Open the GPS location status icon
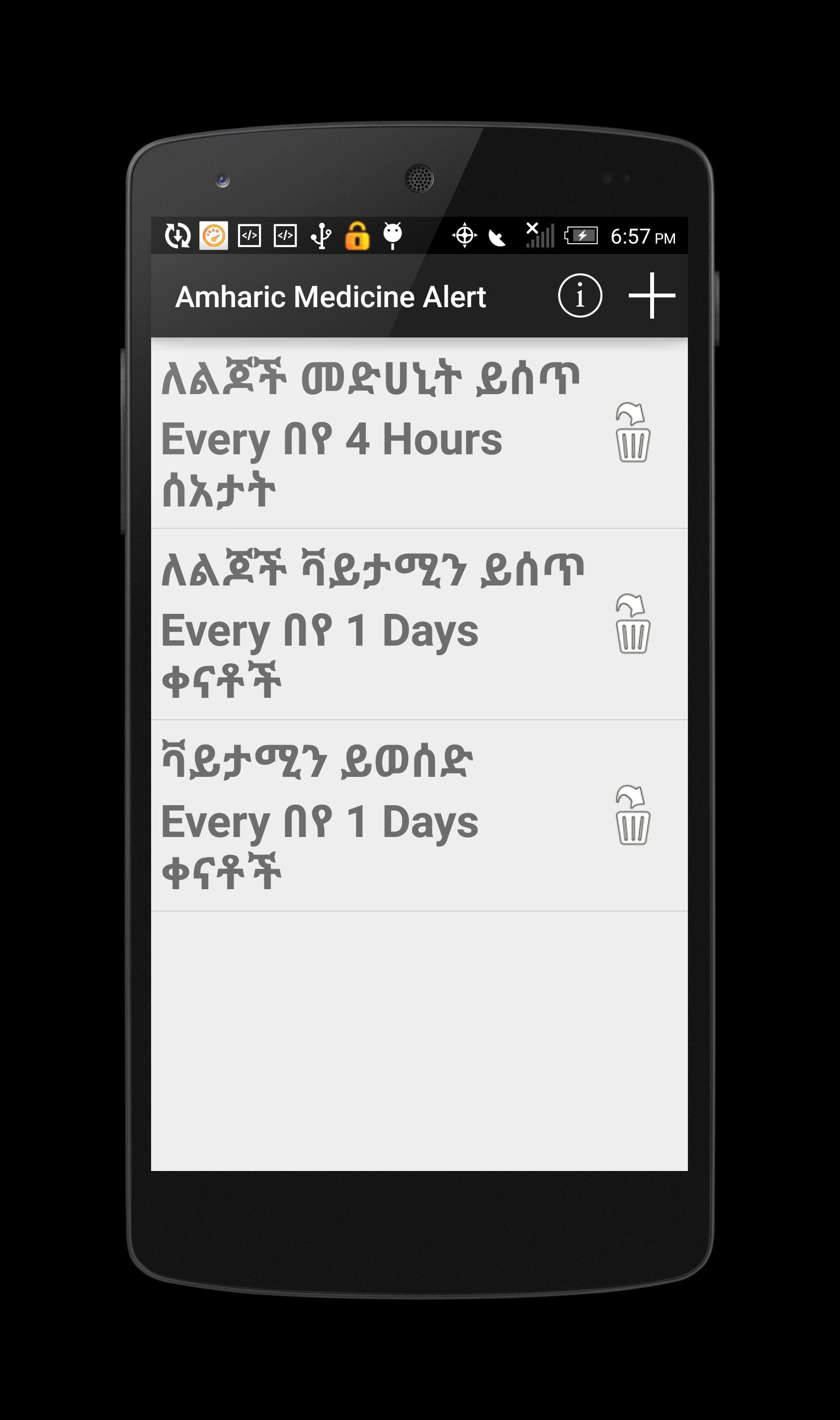This screenshot has height=1420, width=840. pyautogui.click(x=465, y=237)
